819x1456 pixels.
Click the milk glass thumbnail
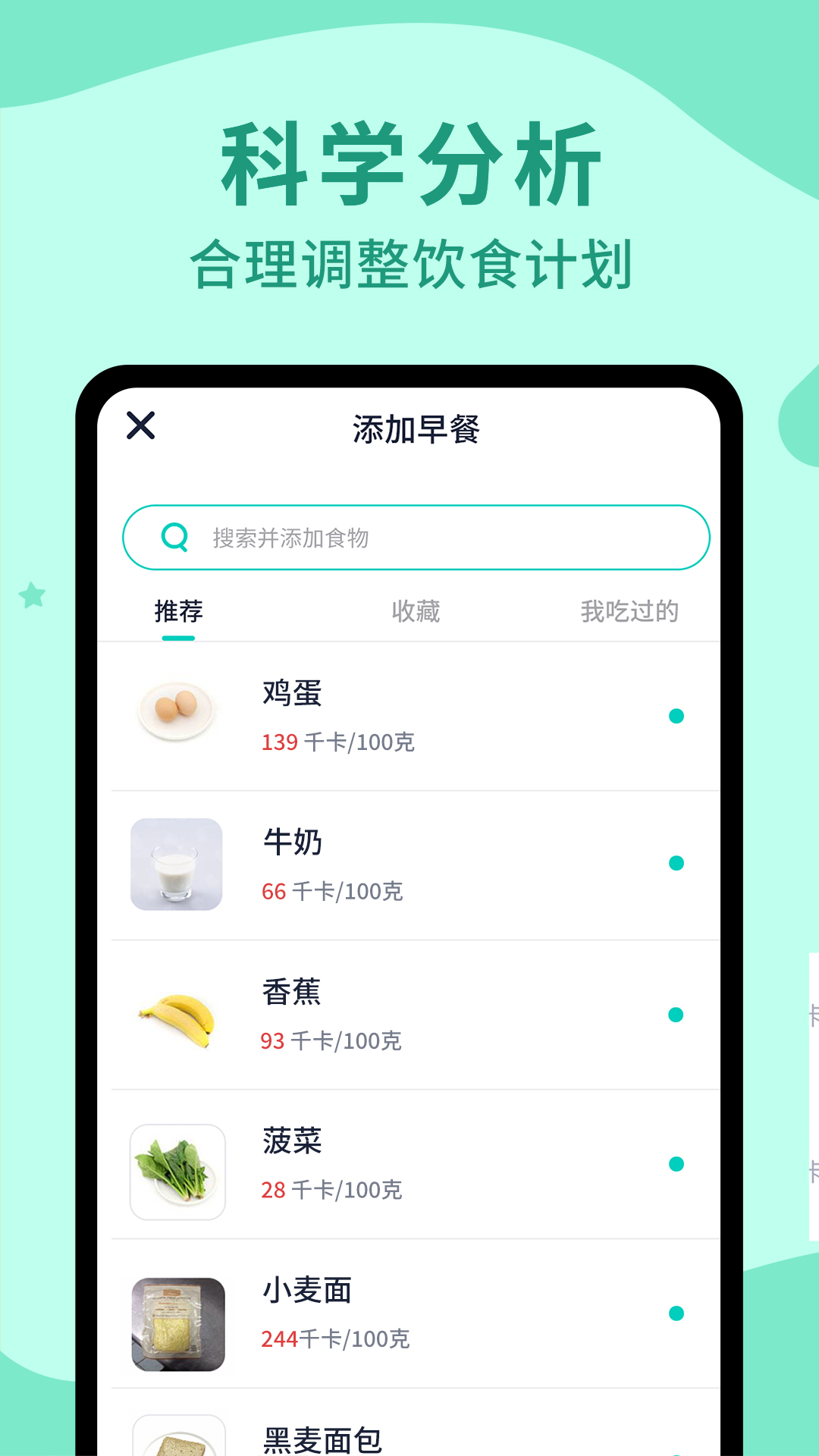coord(176,864)
